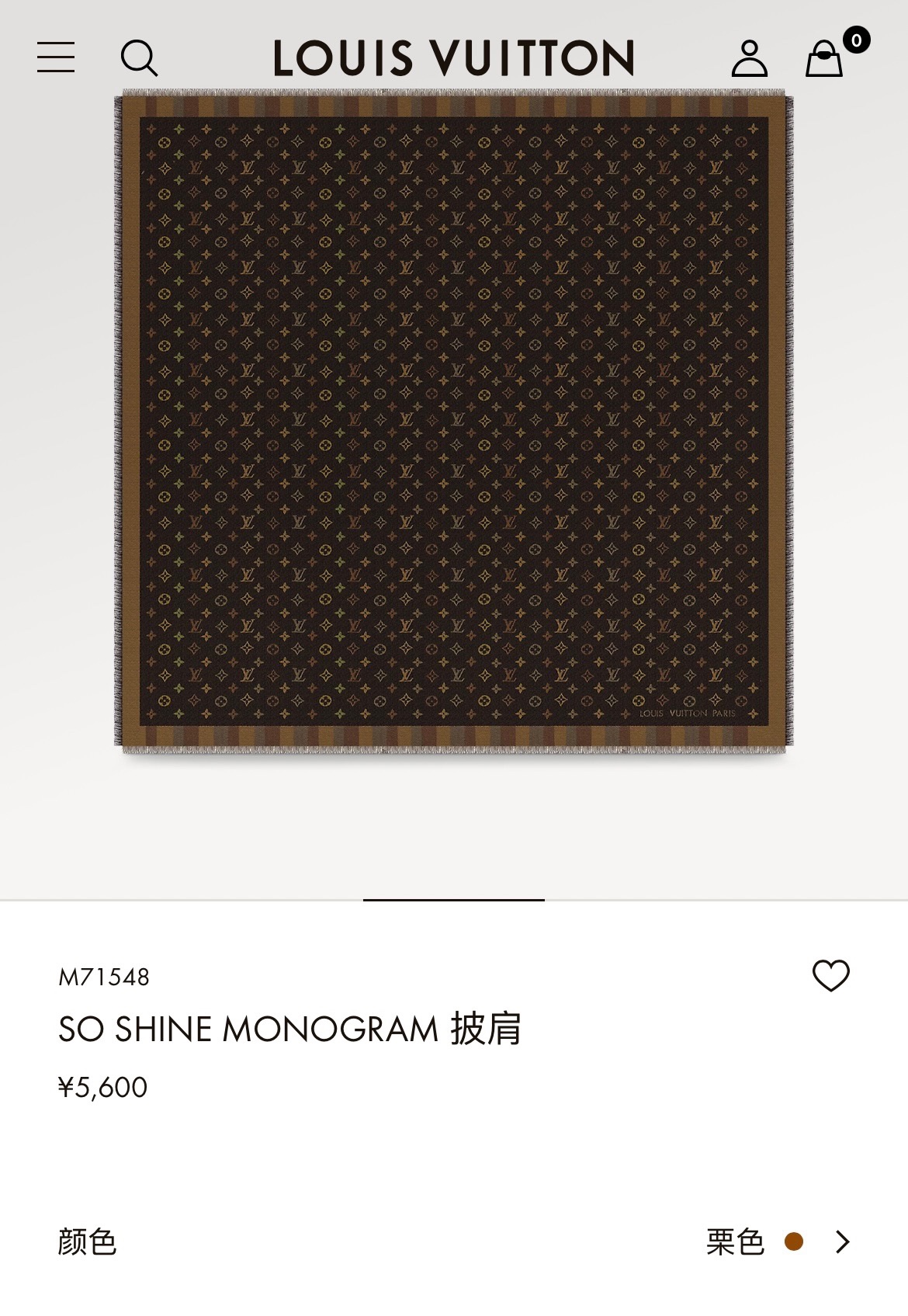Viewport: 908px width, 1316px height.
Task: Open the hamburger menu
Action: pos(56,58)
